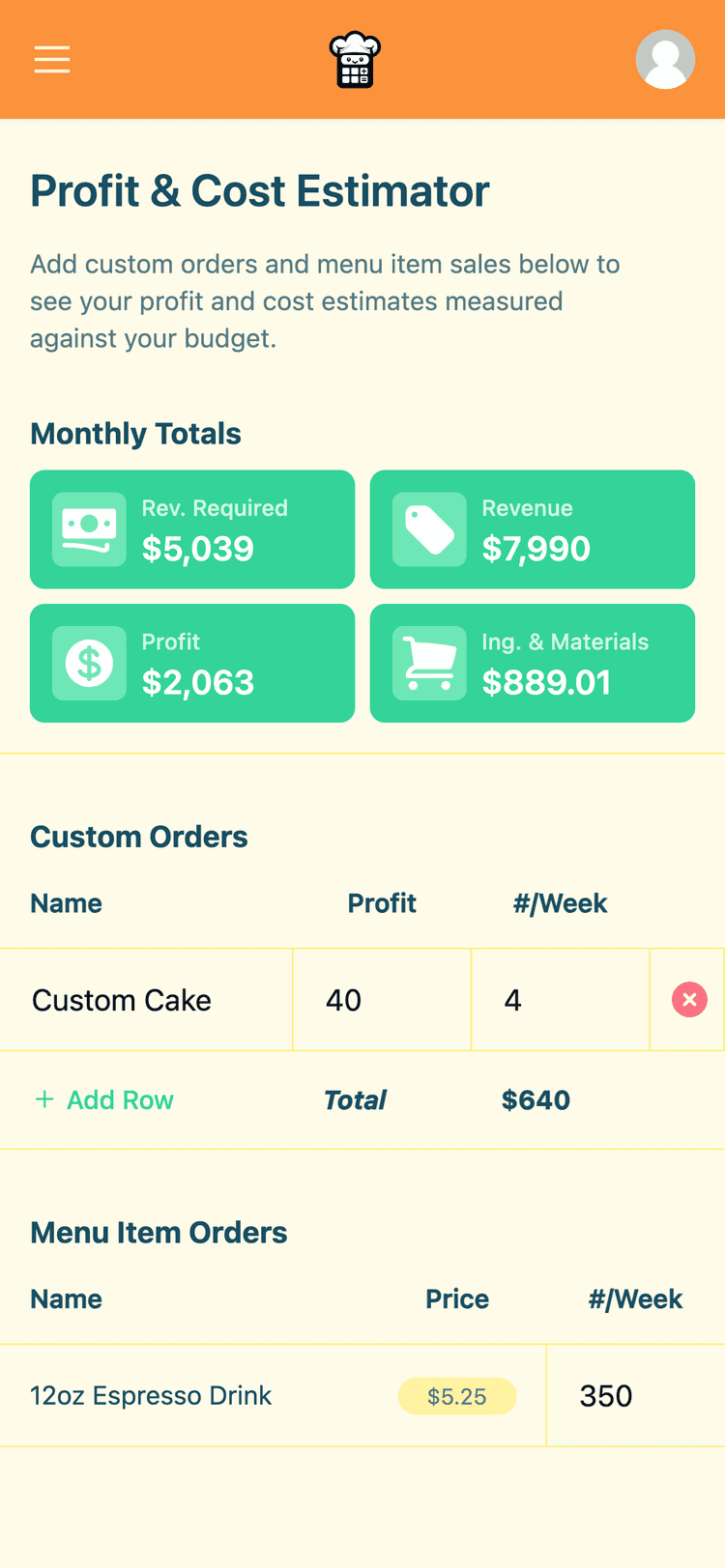This screenshot has width=725, height=1568.
Task: Click the plus icon next to Add Row
Action: [x=43, y=1099]
